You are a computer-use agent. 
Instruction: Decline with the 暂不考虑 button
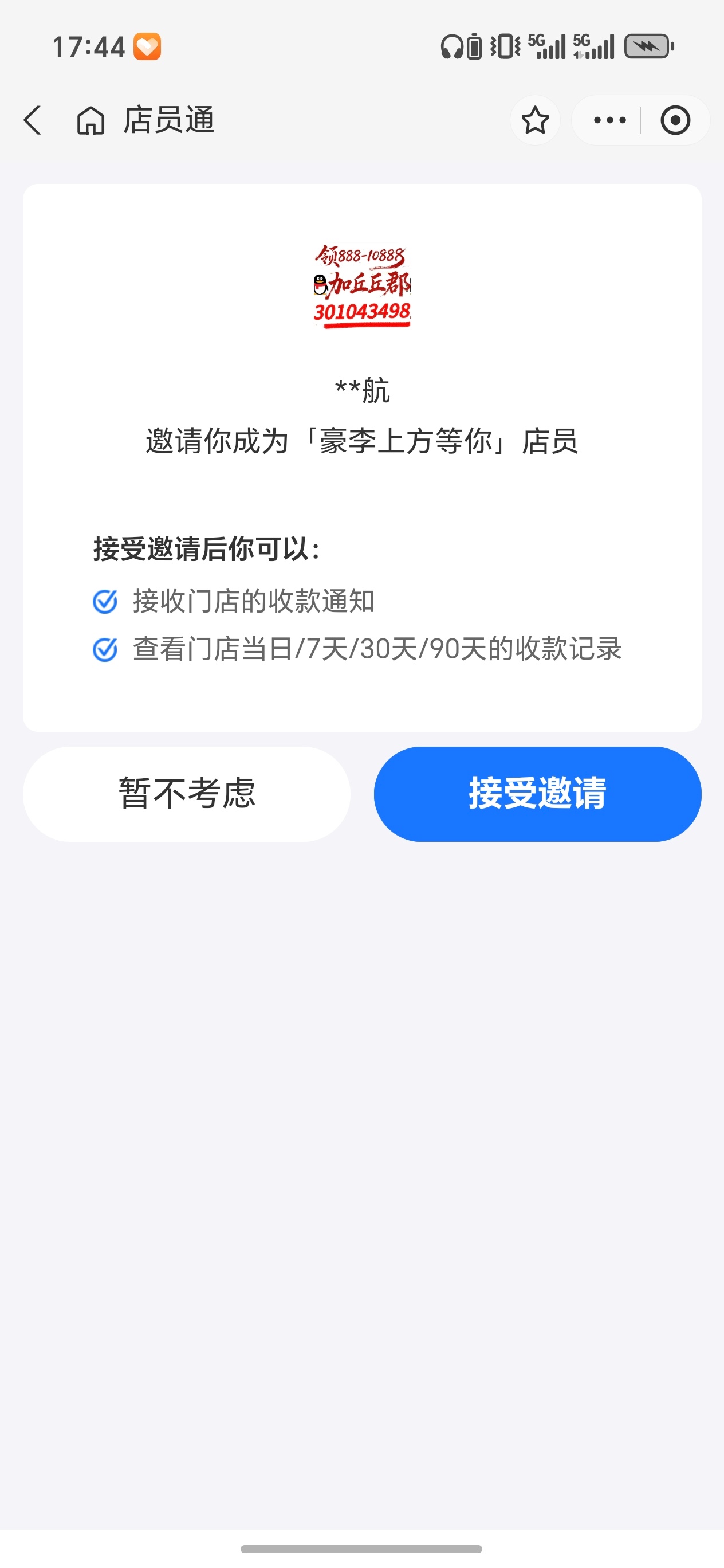[x=187, y=794]
